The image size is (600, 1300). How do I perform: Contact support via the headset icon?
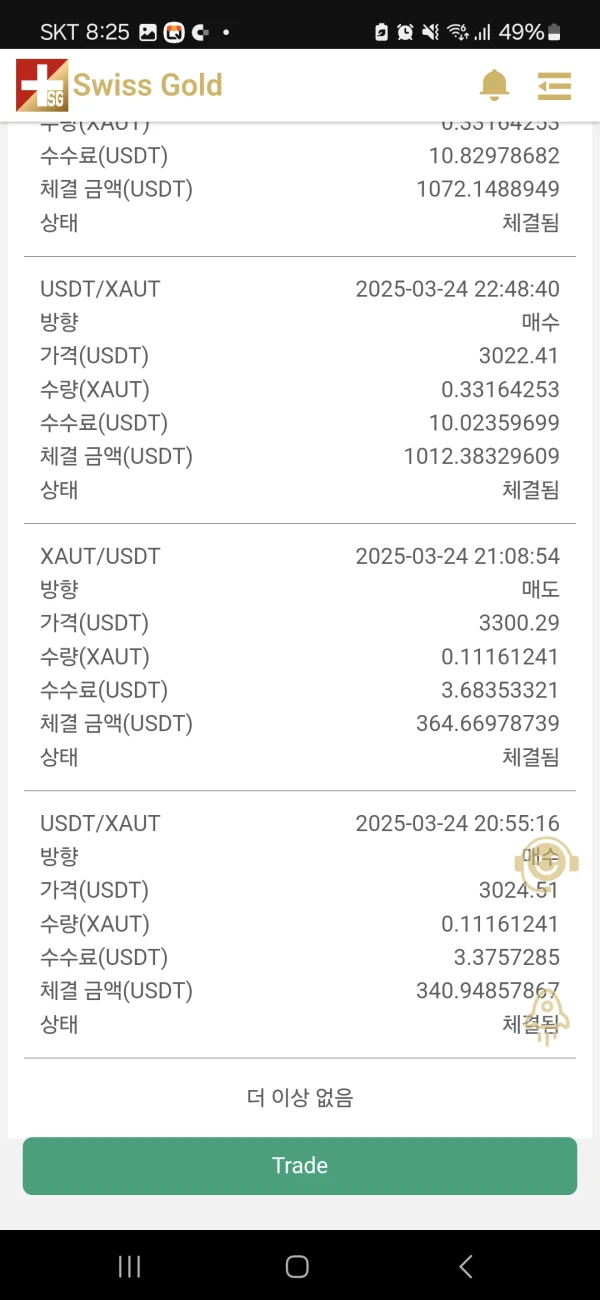click(546, 861)
